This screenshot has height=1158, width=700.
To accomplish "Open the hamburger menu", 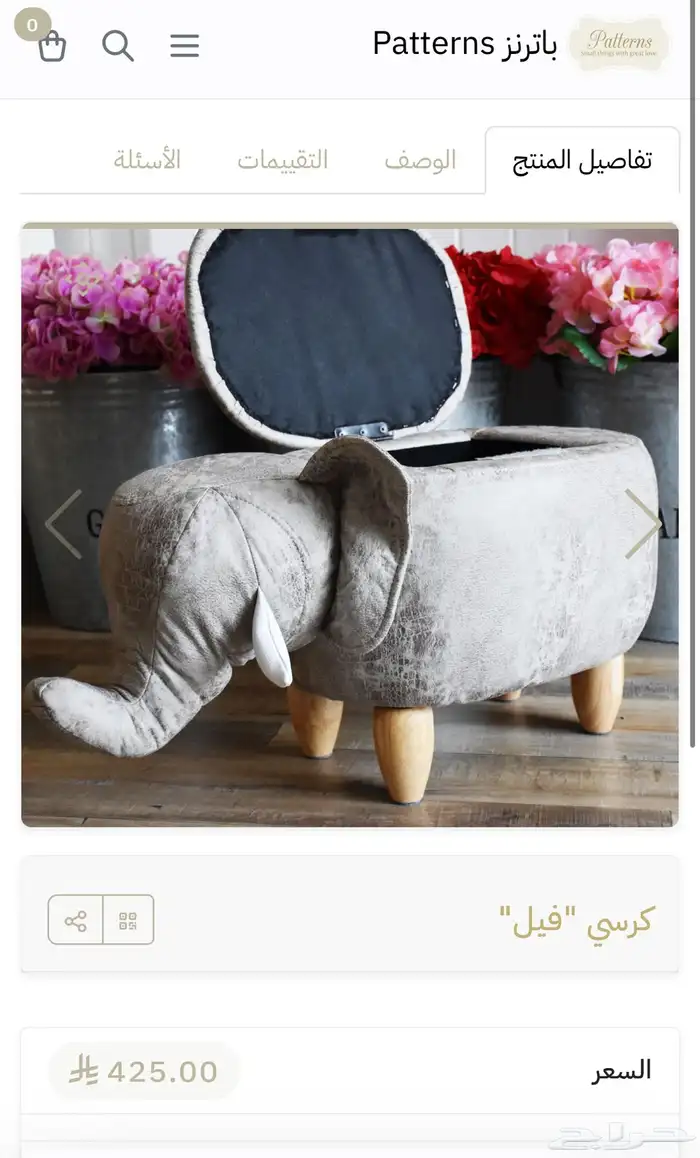I will pos(185,46).
